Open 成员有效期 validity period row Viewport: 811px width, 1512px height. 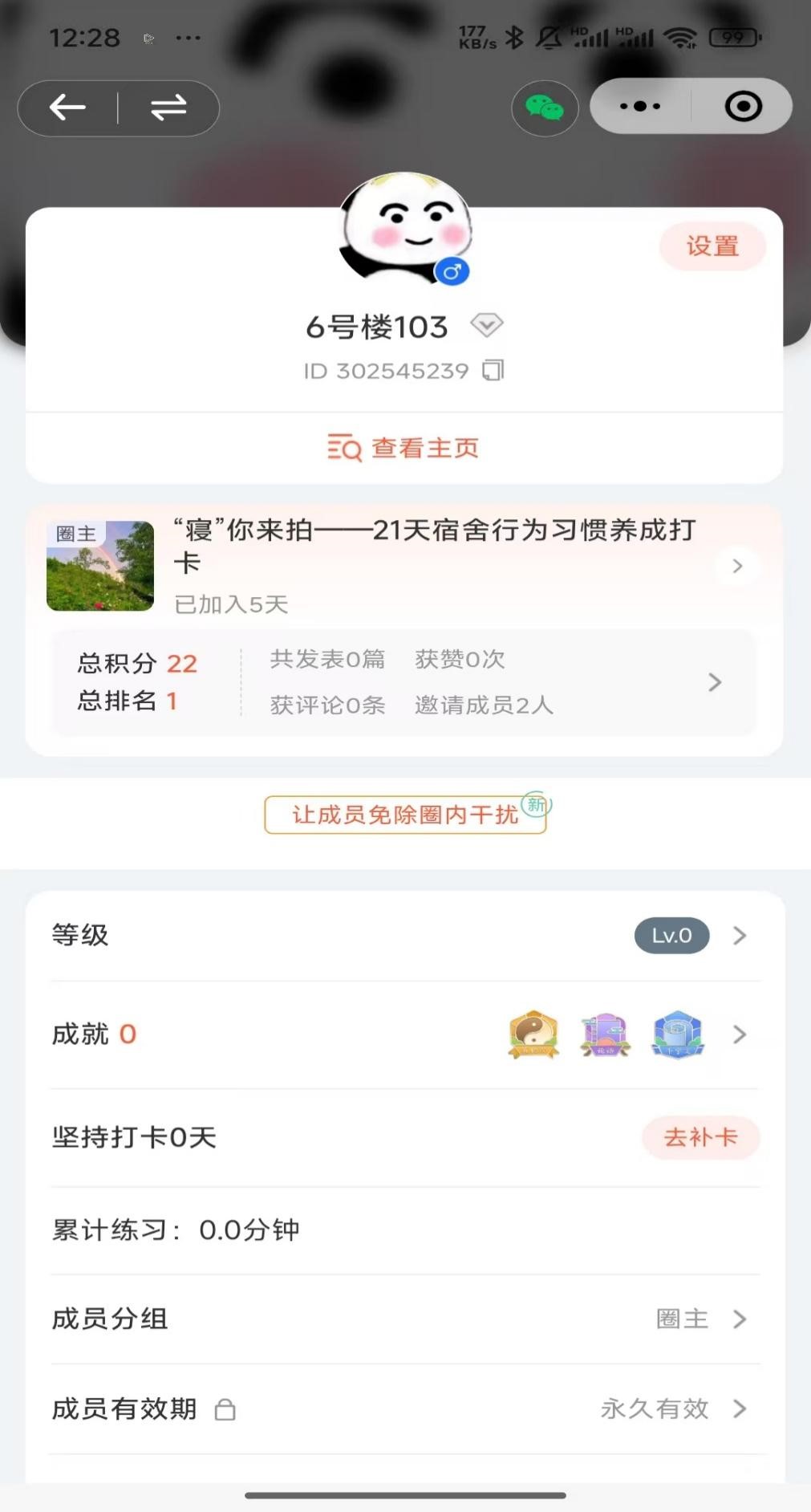(x=405, y=1408)
